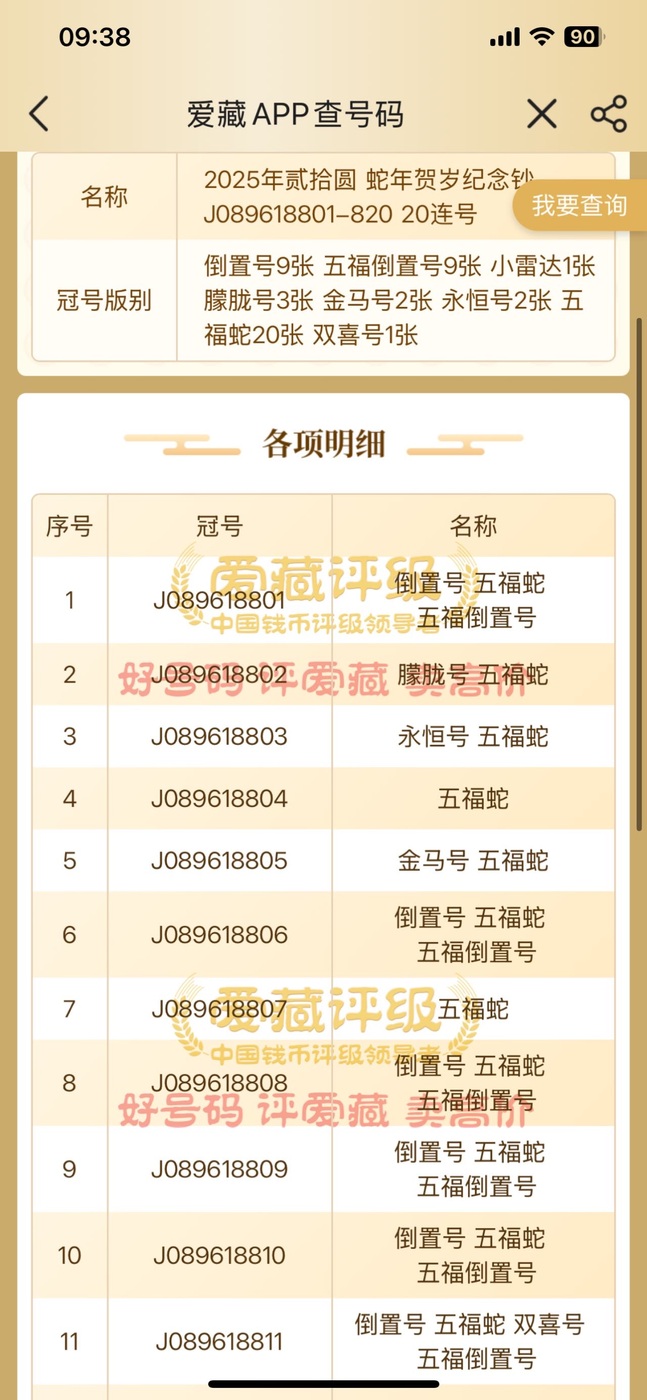This screenshot has height=1400, width=647.
Task: Go back with the back arrow
Action: [39, 114]
